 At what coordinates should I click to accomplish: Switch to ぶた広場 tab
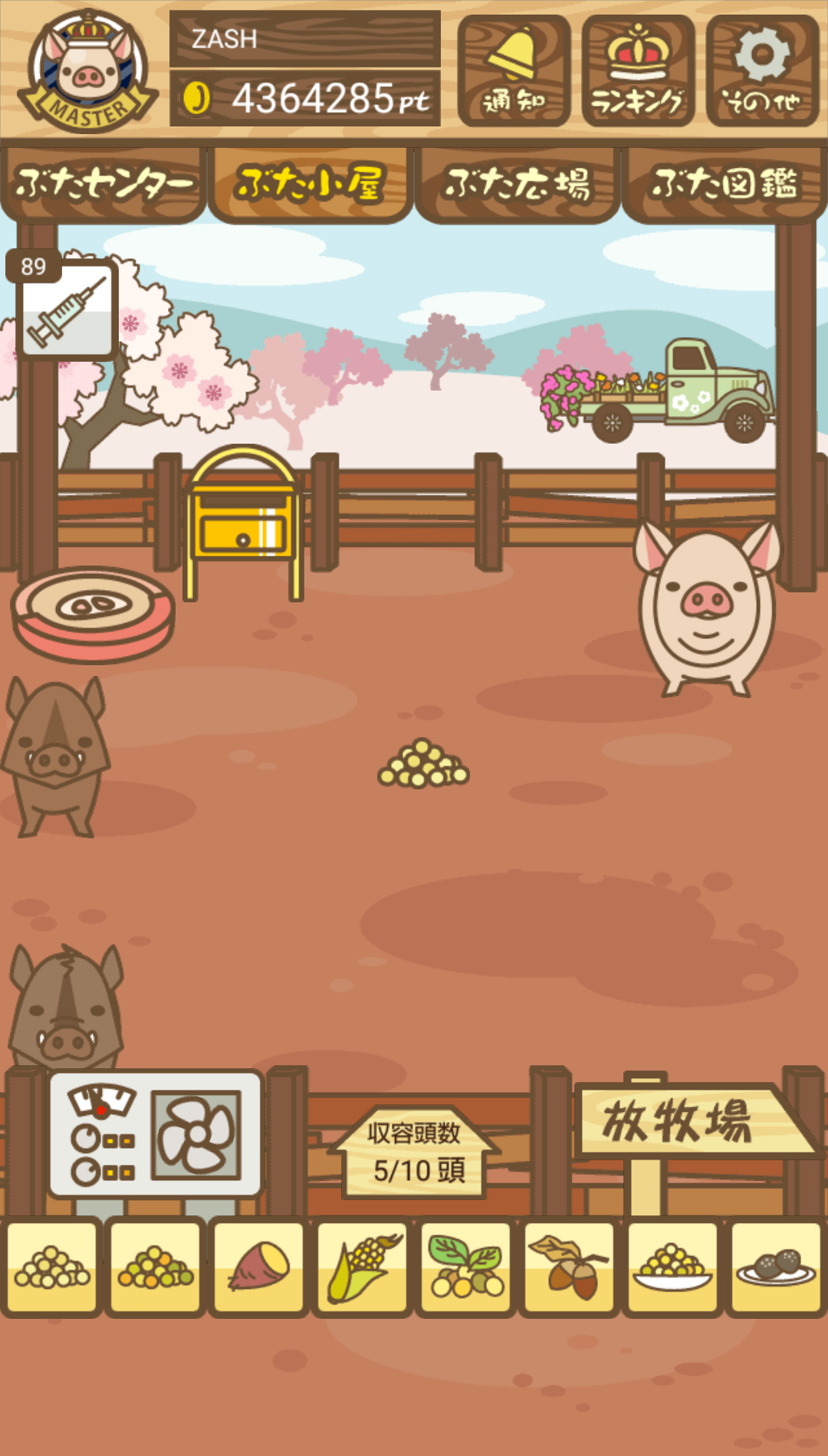517,185
